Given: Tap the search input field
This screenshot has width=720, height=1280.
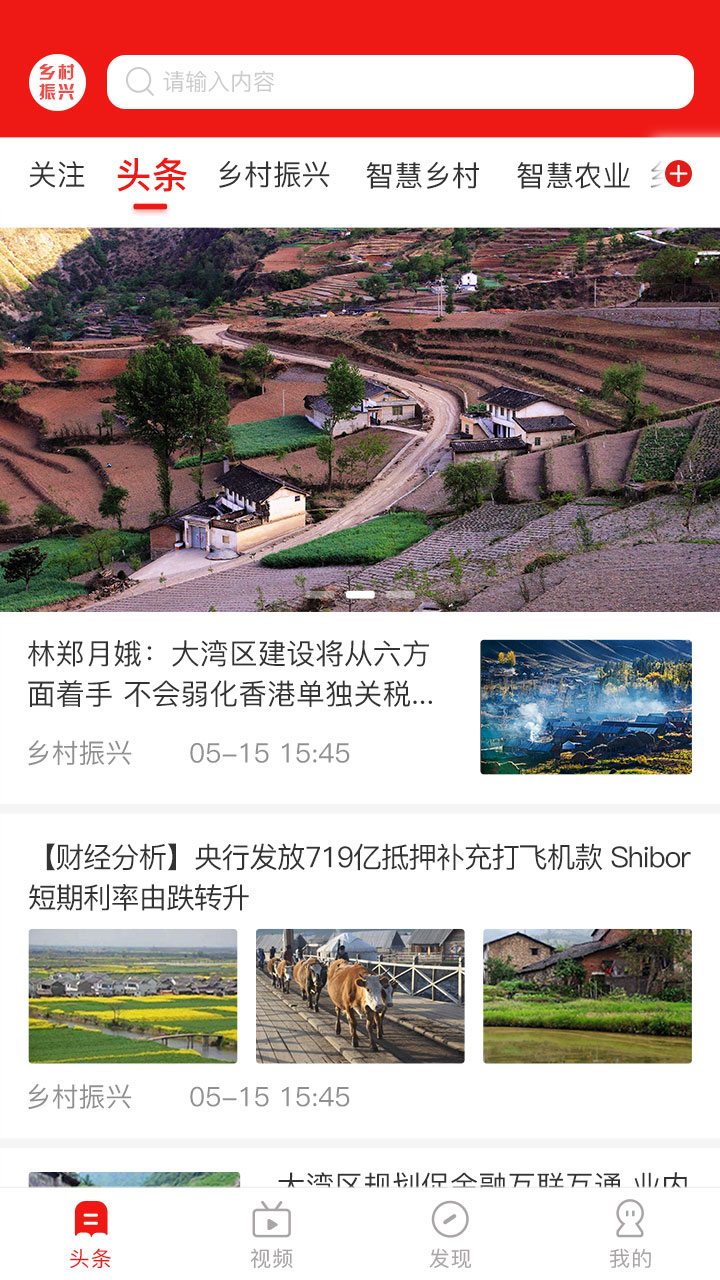Looking at the screenshot, I should [400, 82].
